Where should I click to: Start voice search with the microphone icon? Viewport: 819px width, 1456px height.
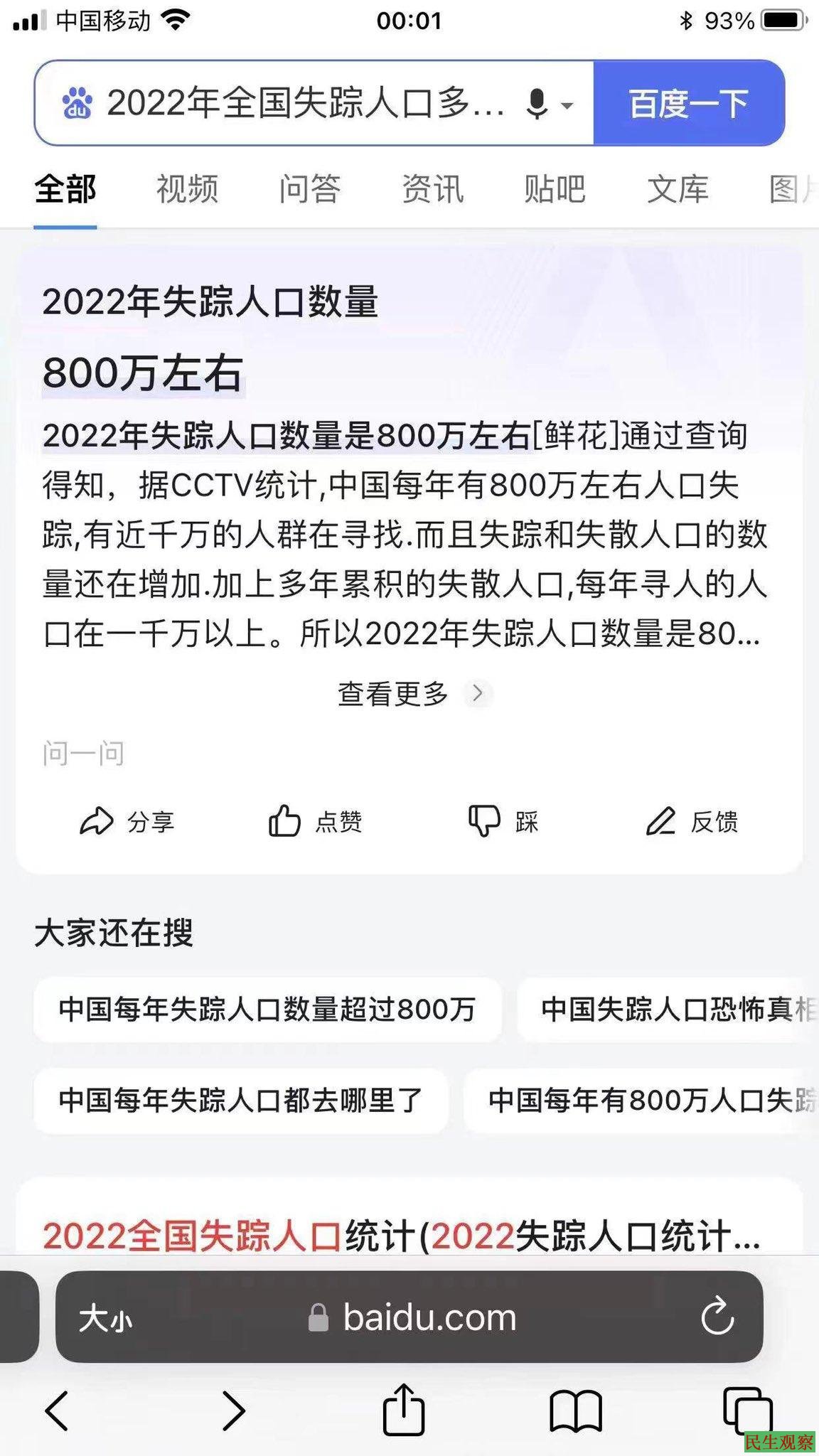point(537,105)
